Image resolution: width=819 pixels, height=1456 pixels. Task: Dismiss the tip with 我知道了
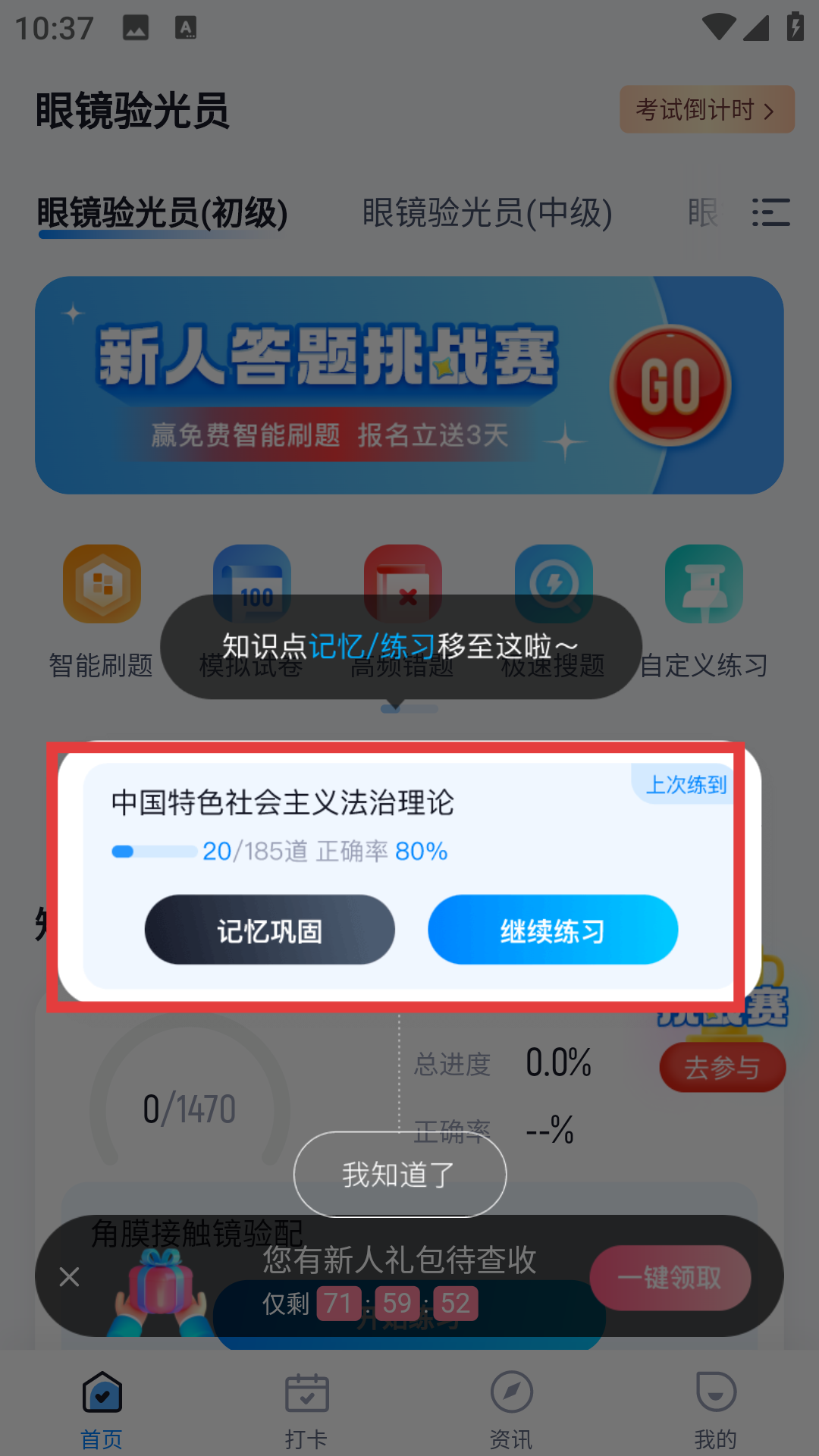click(400, 1174)
